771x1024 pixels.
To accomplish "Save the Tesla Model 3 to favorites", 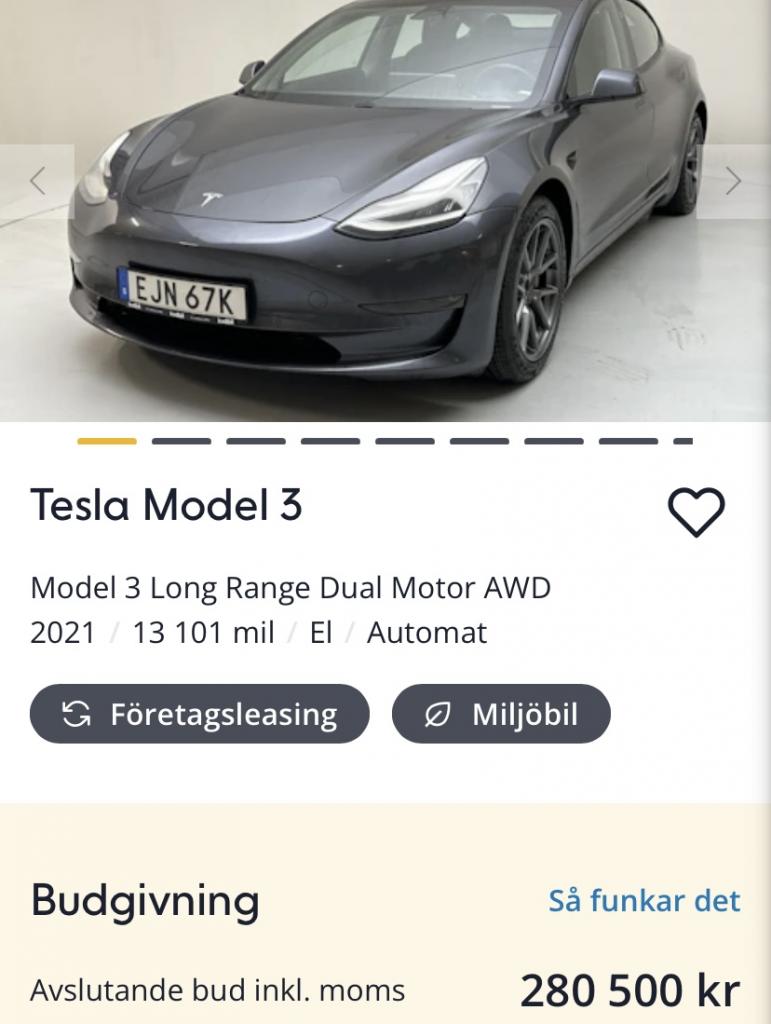I will point(696,513).
